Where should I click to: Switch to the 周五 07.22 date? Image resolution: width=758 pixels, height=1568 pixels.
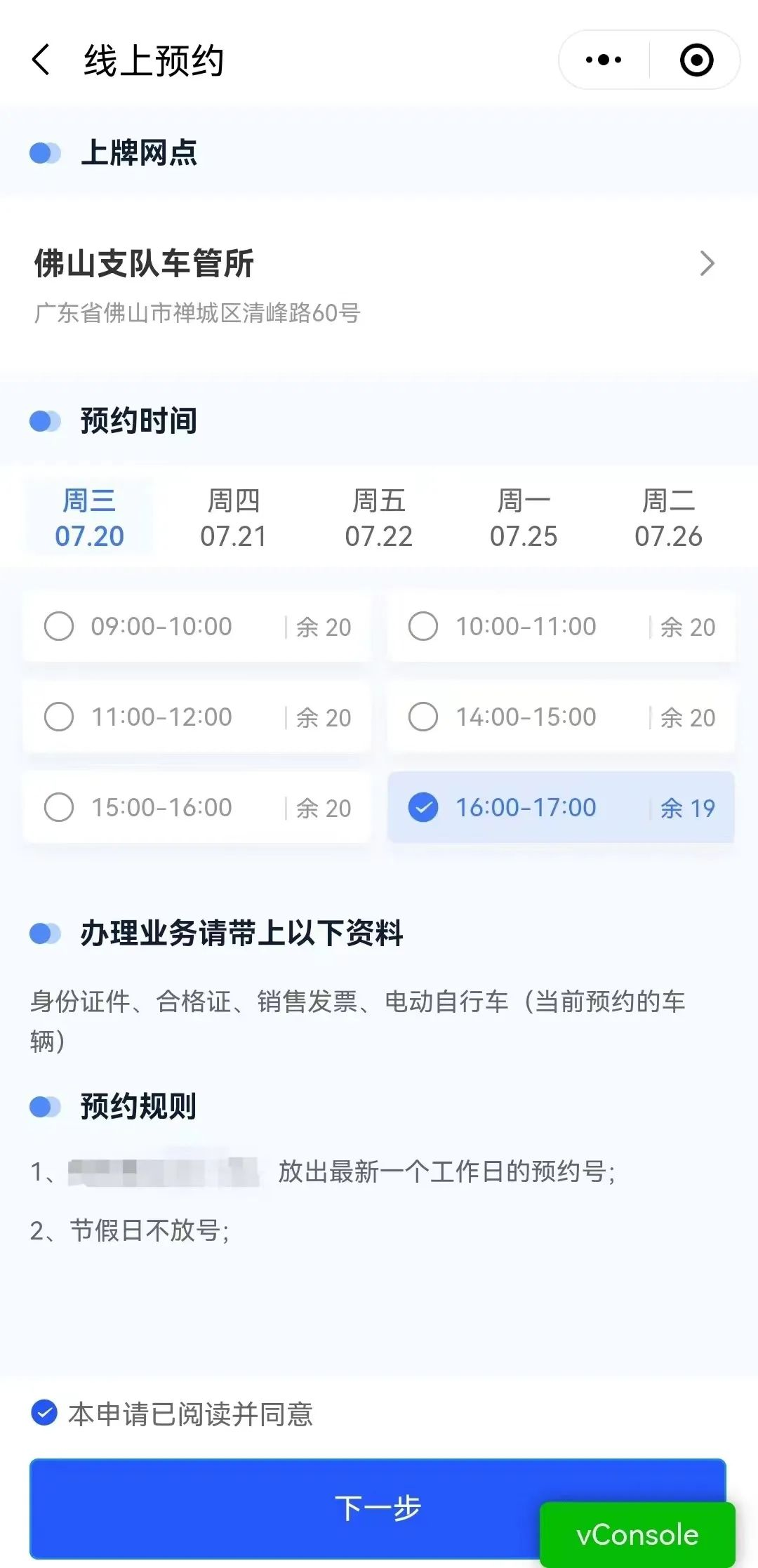point(379,518)
